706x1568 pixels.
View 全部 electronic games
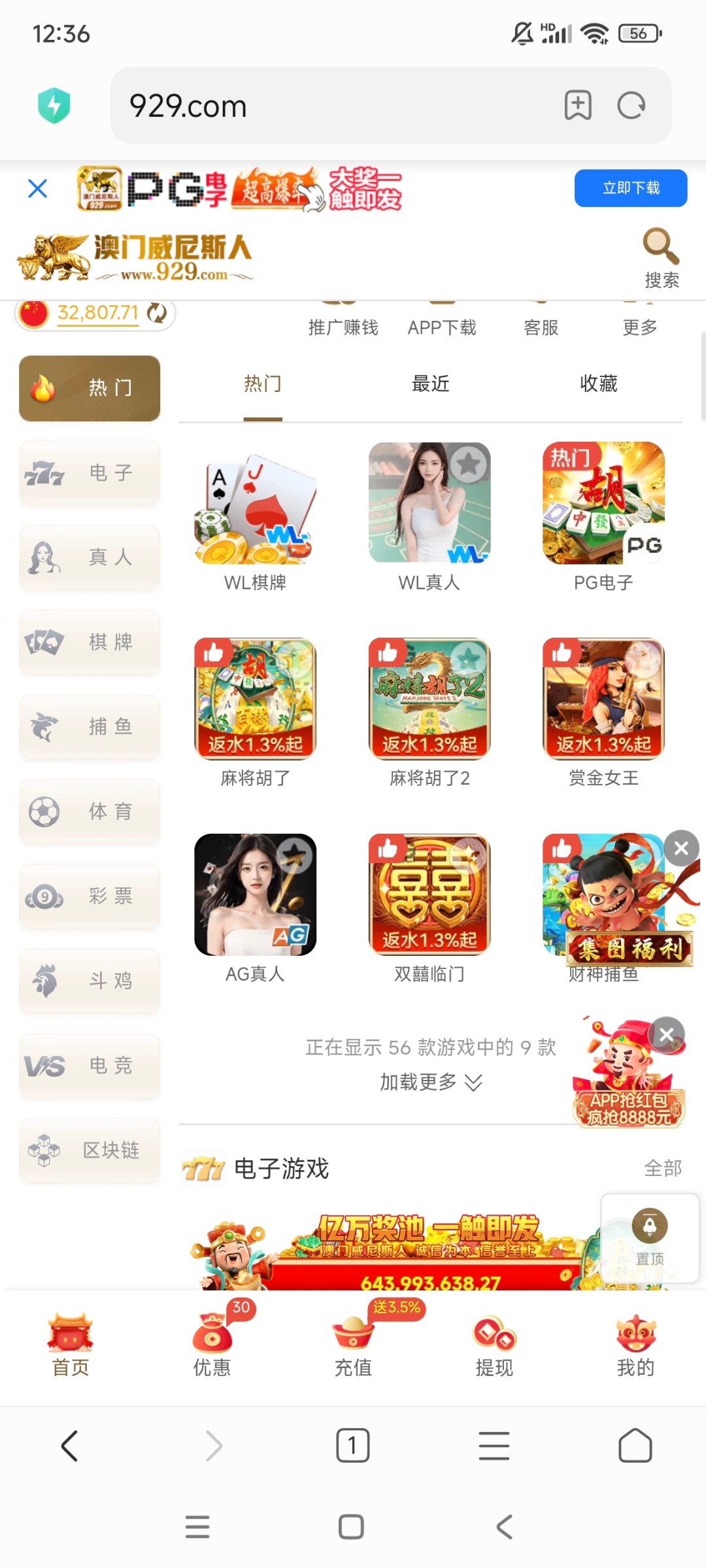[662, 1168]
